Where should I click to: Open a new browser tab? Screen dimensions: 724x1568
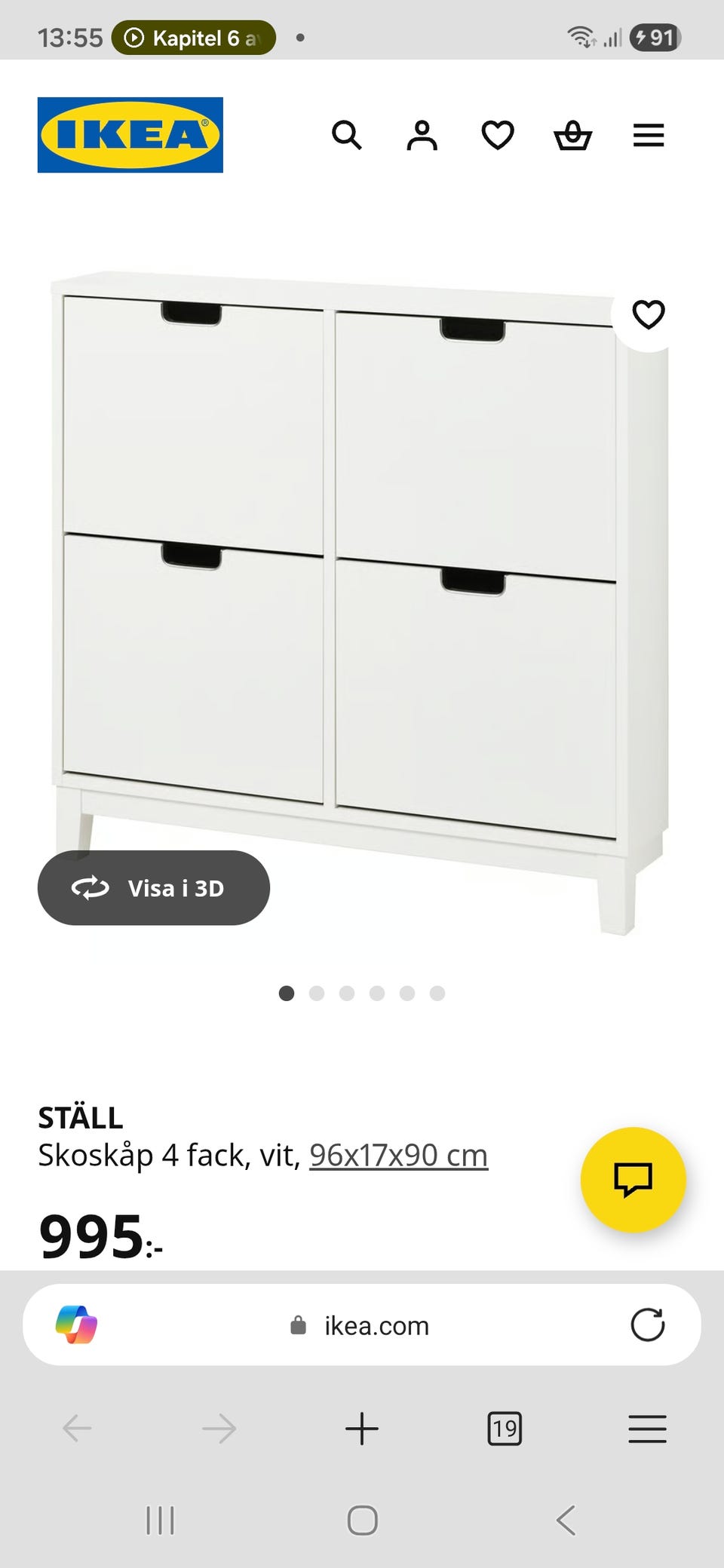coord(362,1429)
